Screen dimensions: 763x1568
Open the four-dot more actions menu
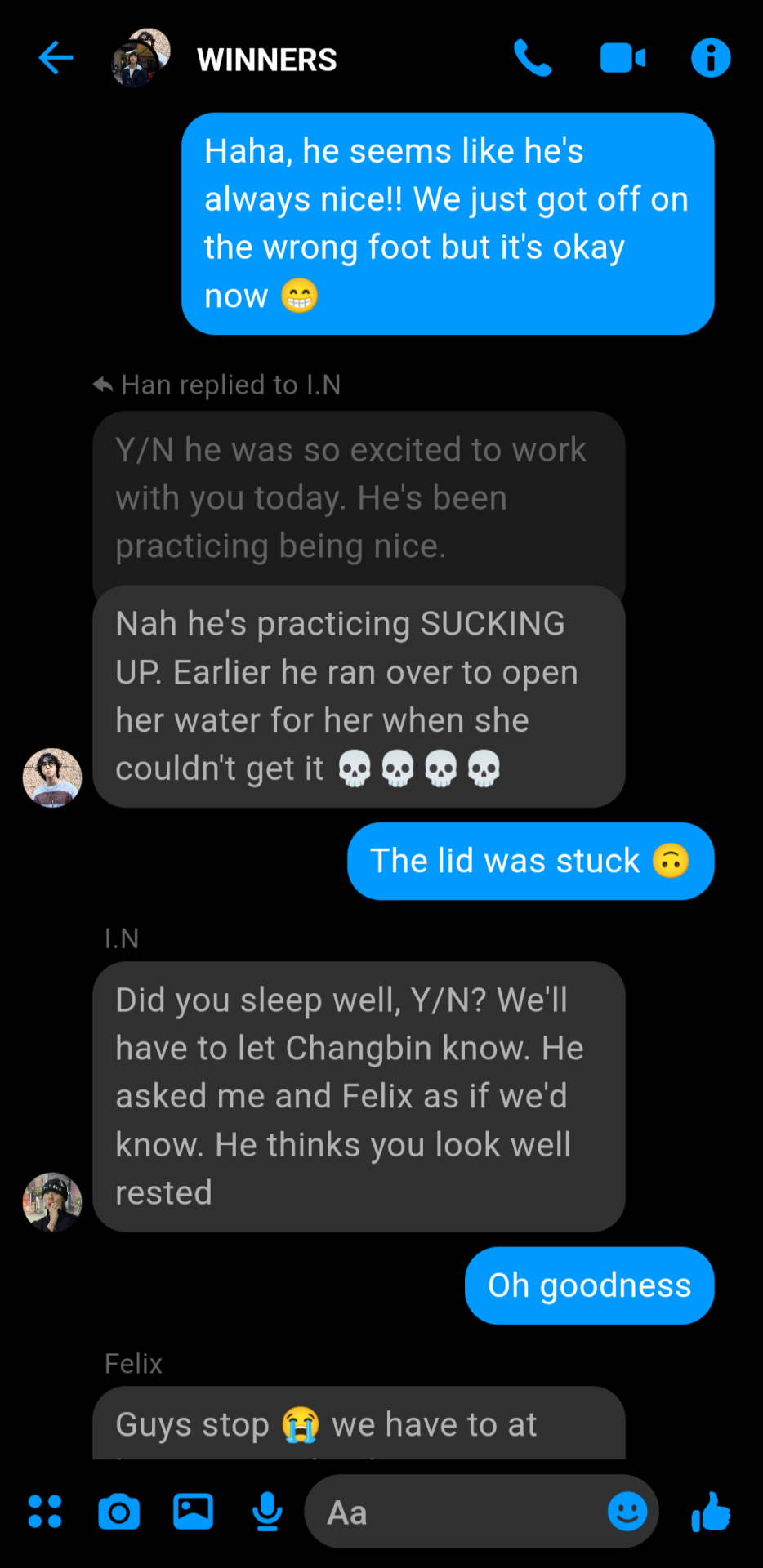point(45,1511)
